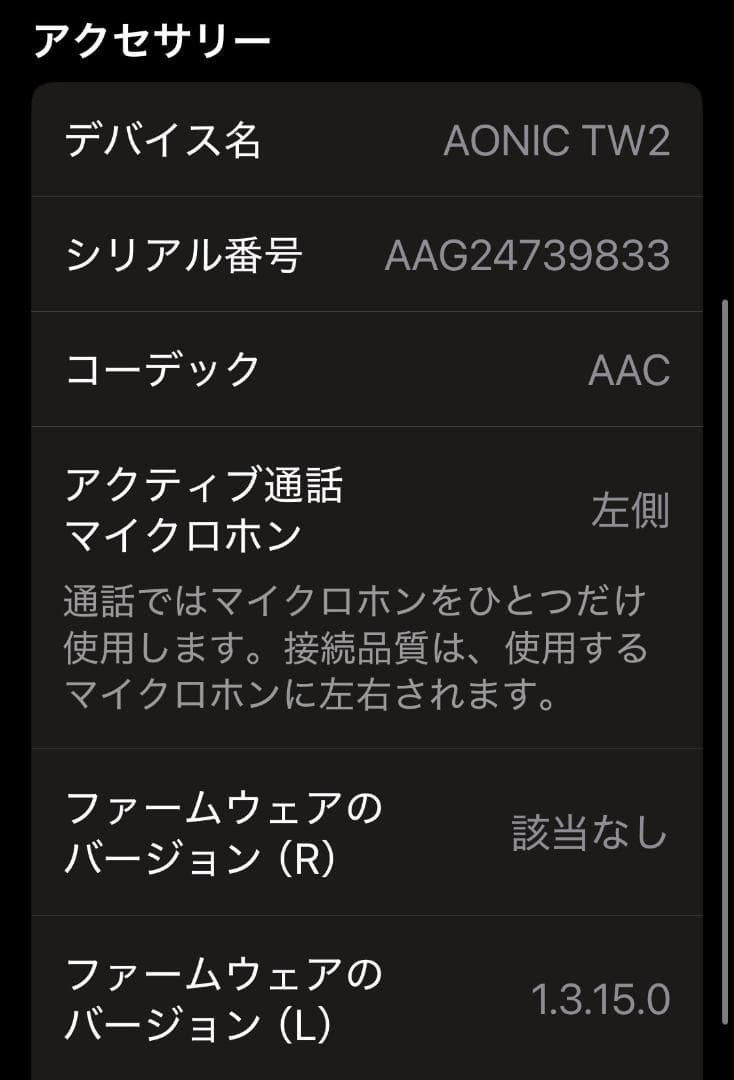Select the デバイス名 row
Screen dimensions: 734x1080
pyautogui.click(x=367, y=140)
